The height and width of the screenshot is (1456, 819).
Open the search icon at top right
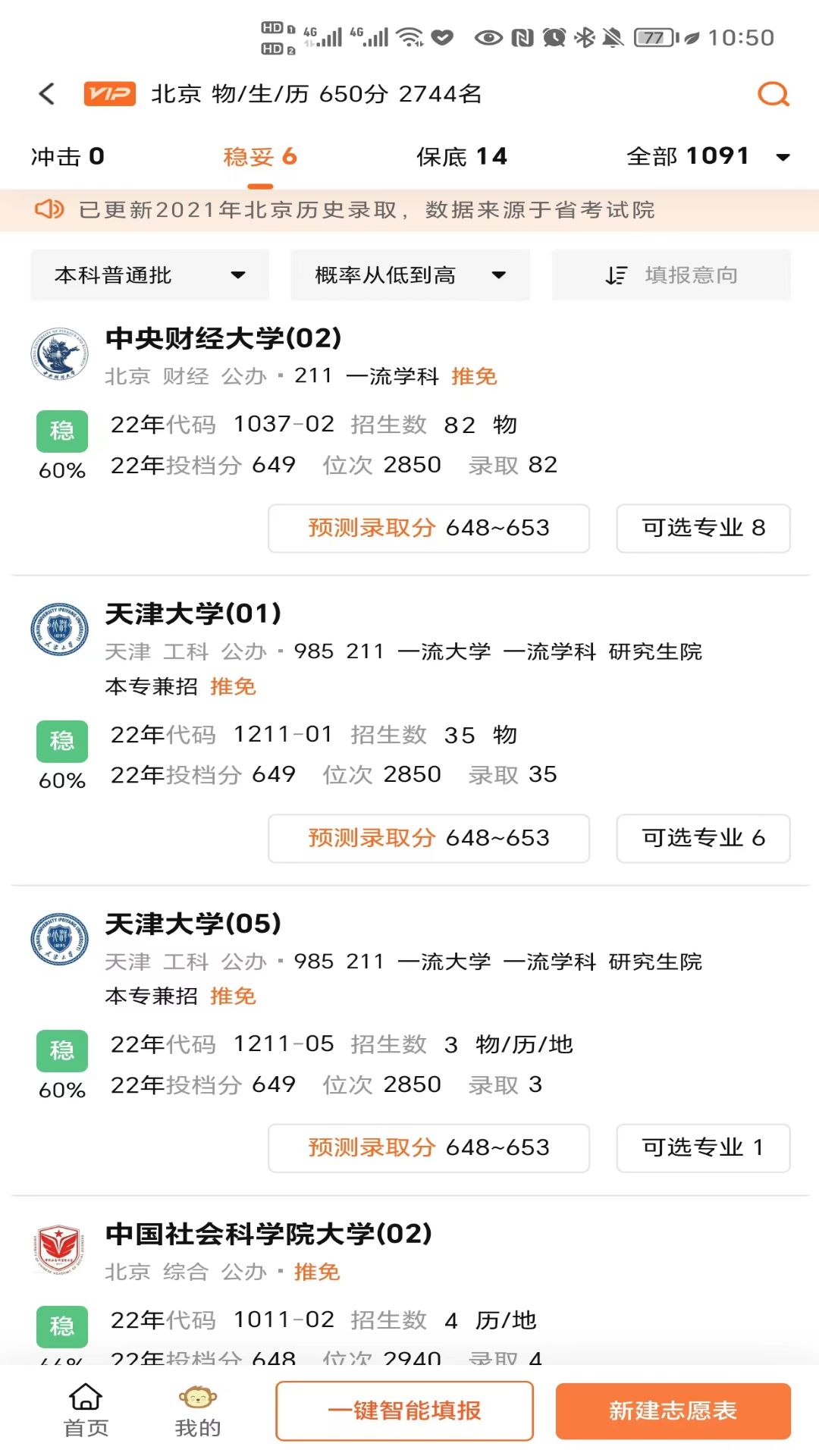(773, 94)
